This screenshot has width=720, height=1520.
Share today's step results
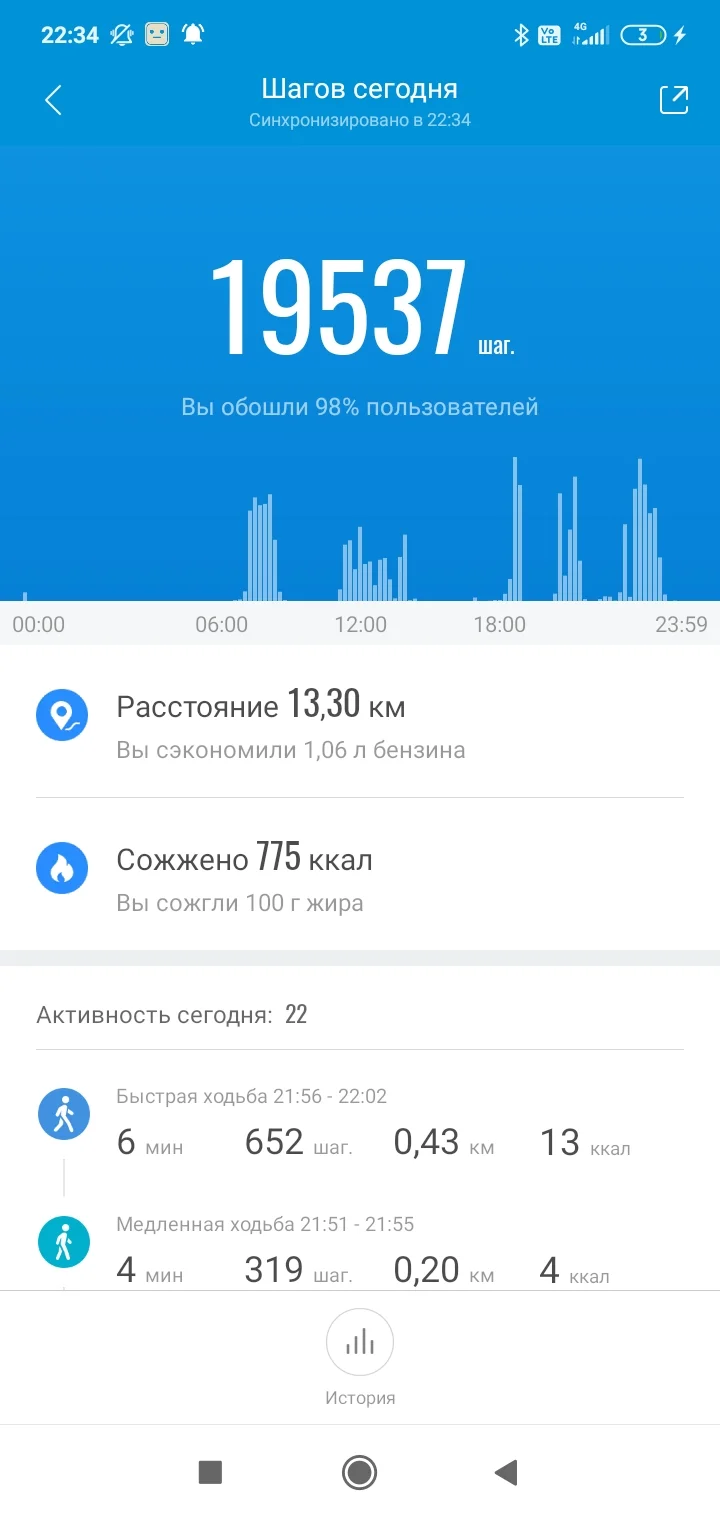click(x=673, y=100)
